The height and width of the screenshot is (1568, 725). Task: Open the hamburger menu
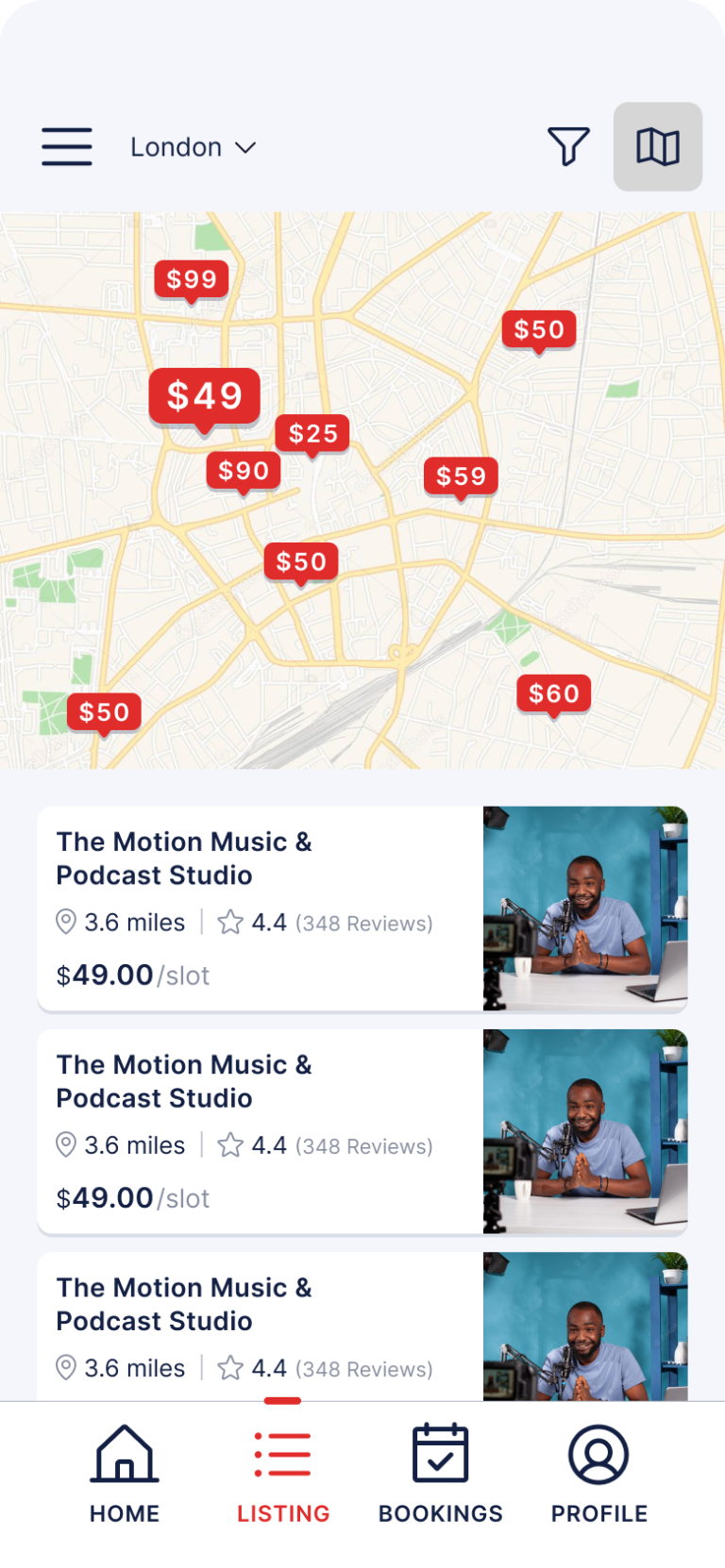point(66,146)
